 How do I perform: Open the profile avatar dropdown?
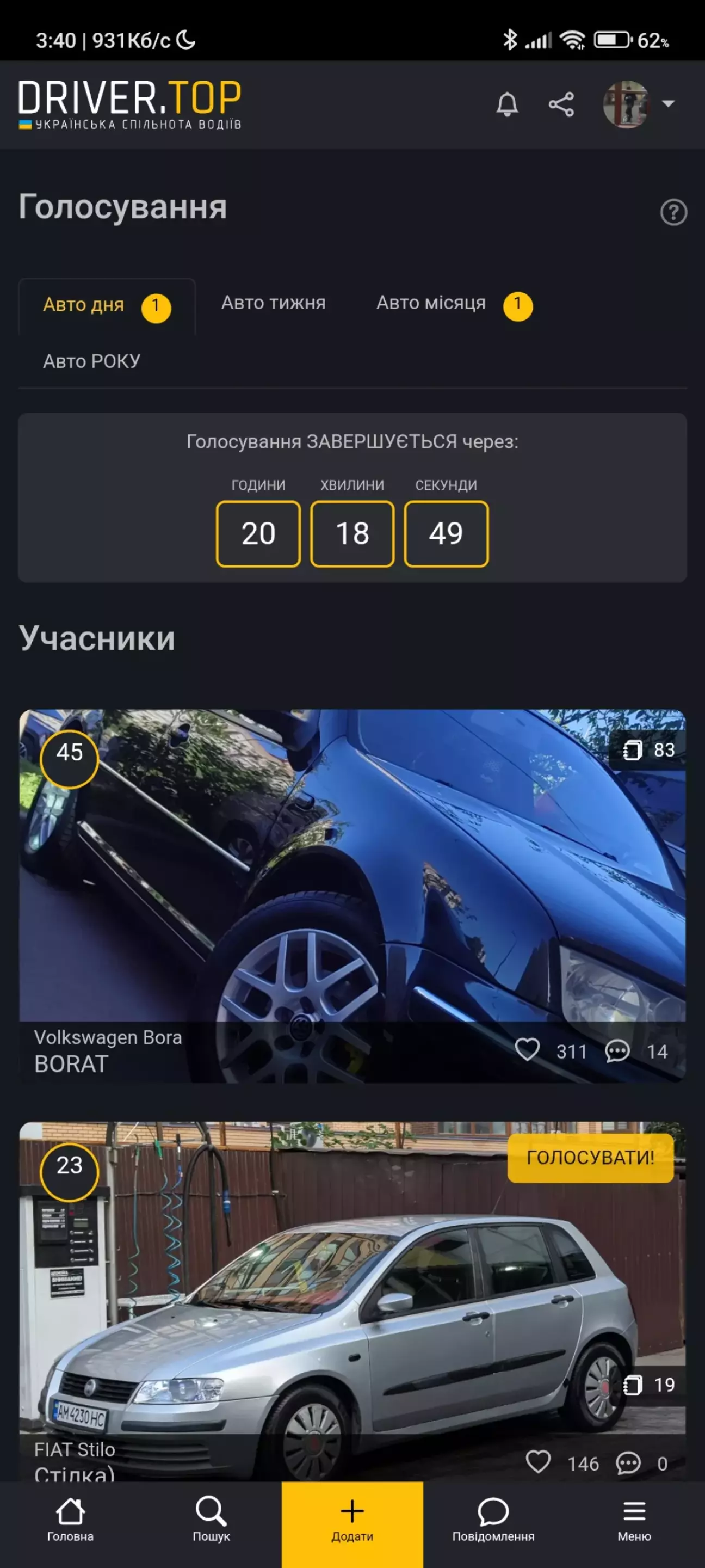(638, 104)
